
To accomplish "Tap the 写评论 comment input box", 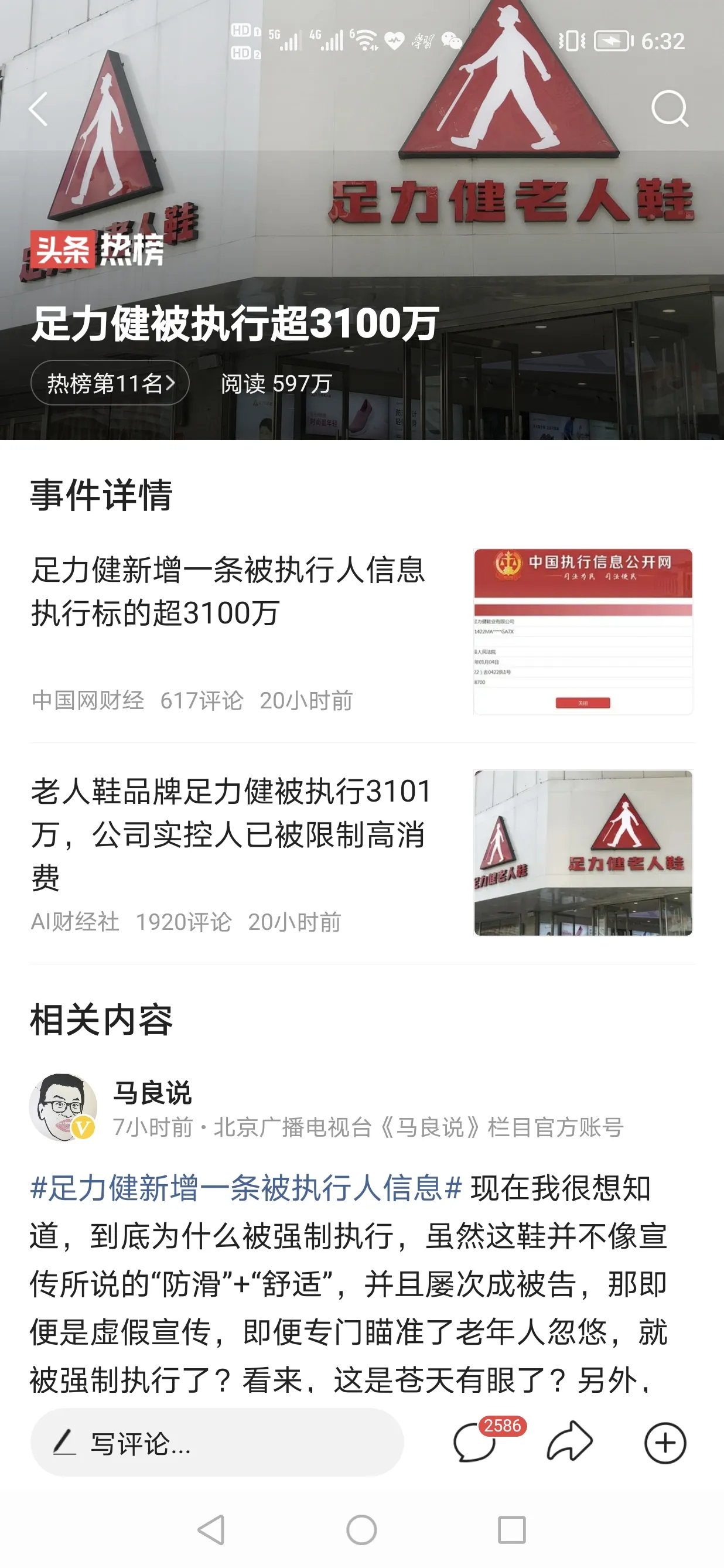I will coord(217,1443).
